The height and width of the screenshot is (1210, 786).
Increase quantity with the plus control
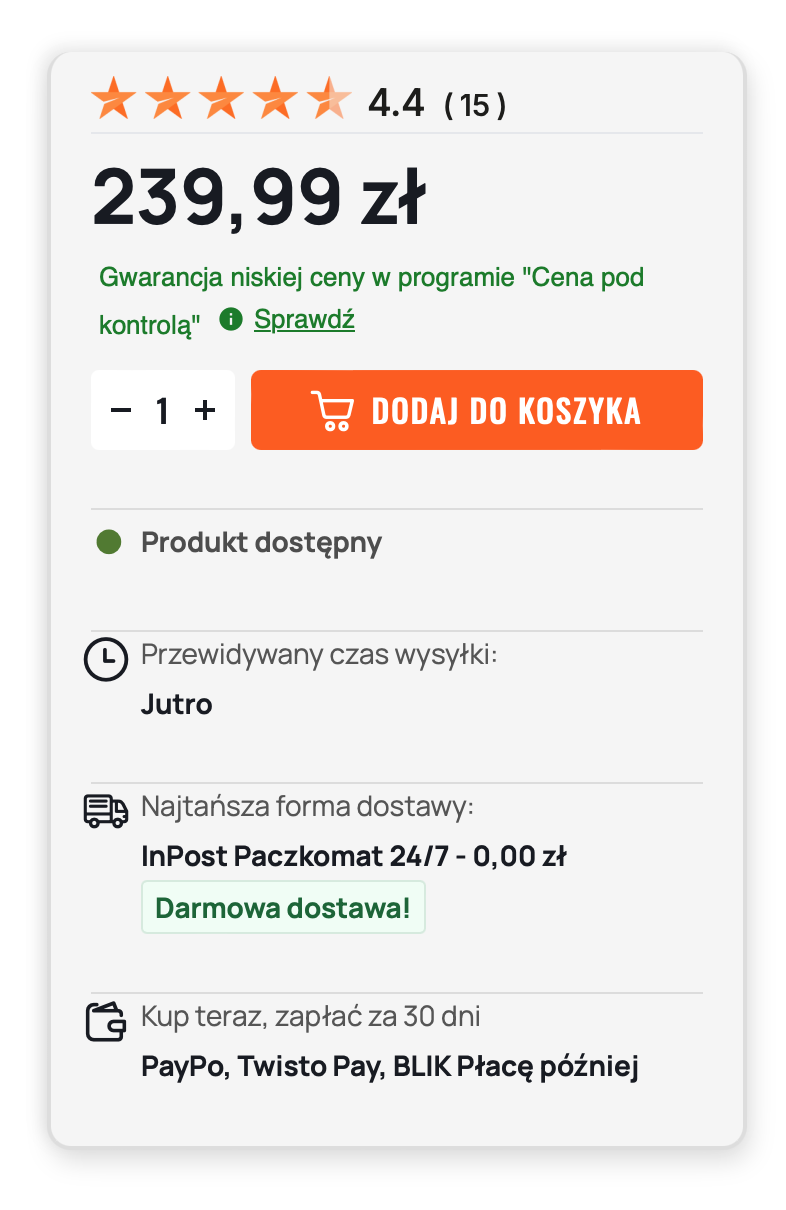pos(204,409)
